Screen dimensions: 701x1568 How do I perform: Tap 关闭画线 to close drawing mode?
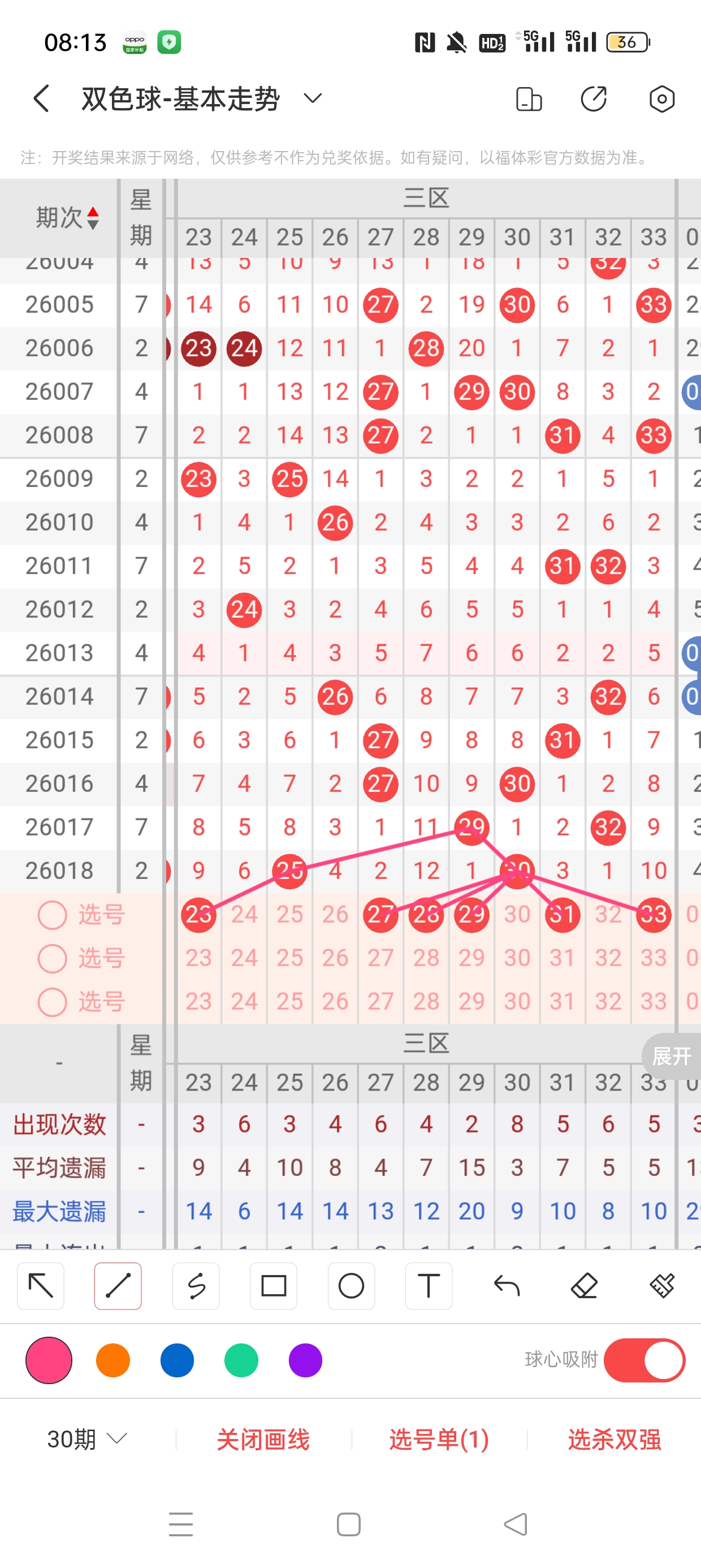pyautogui.click(x=263, y=1439)
